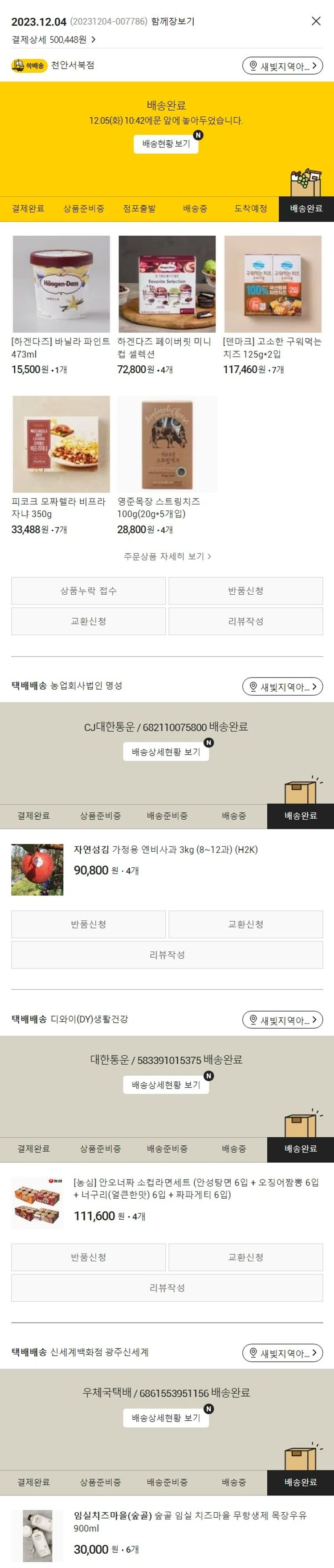Close the order detail page
Viewport: 334px width, 1568px height.
click(316, 21)
